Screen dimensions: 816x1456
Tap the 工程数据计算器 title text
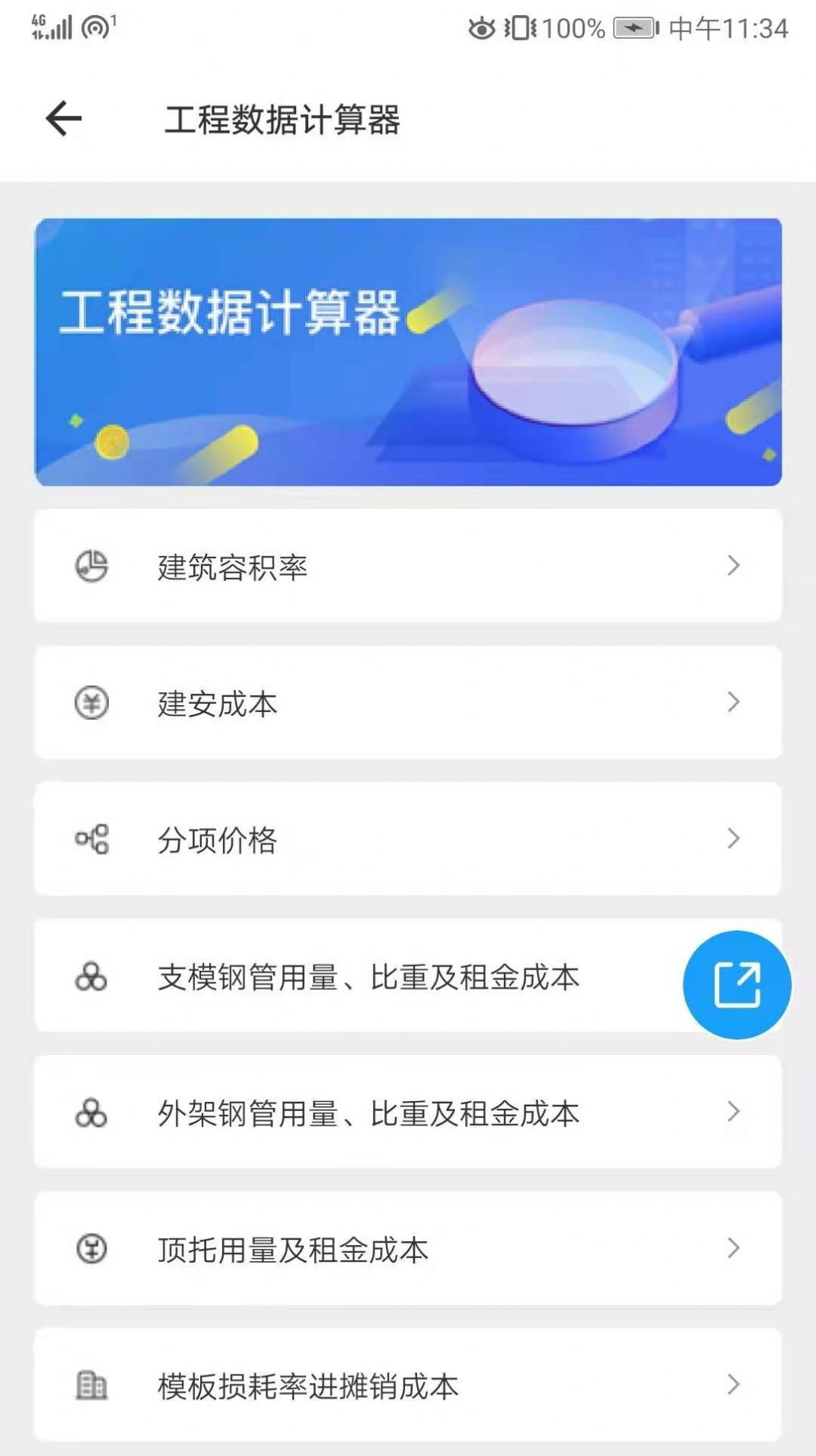pos(285,120)
